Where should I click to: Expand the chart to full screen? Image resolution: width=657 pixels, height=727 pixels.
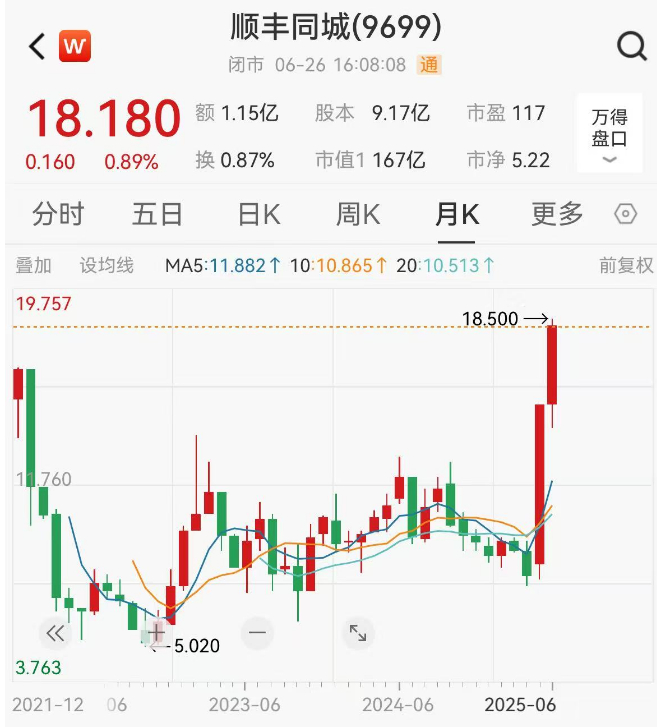tap(357, 633)
